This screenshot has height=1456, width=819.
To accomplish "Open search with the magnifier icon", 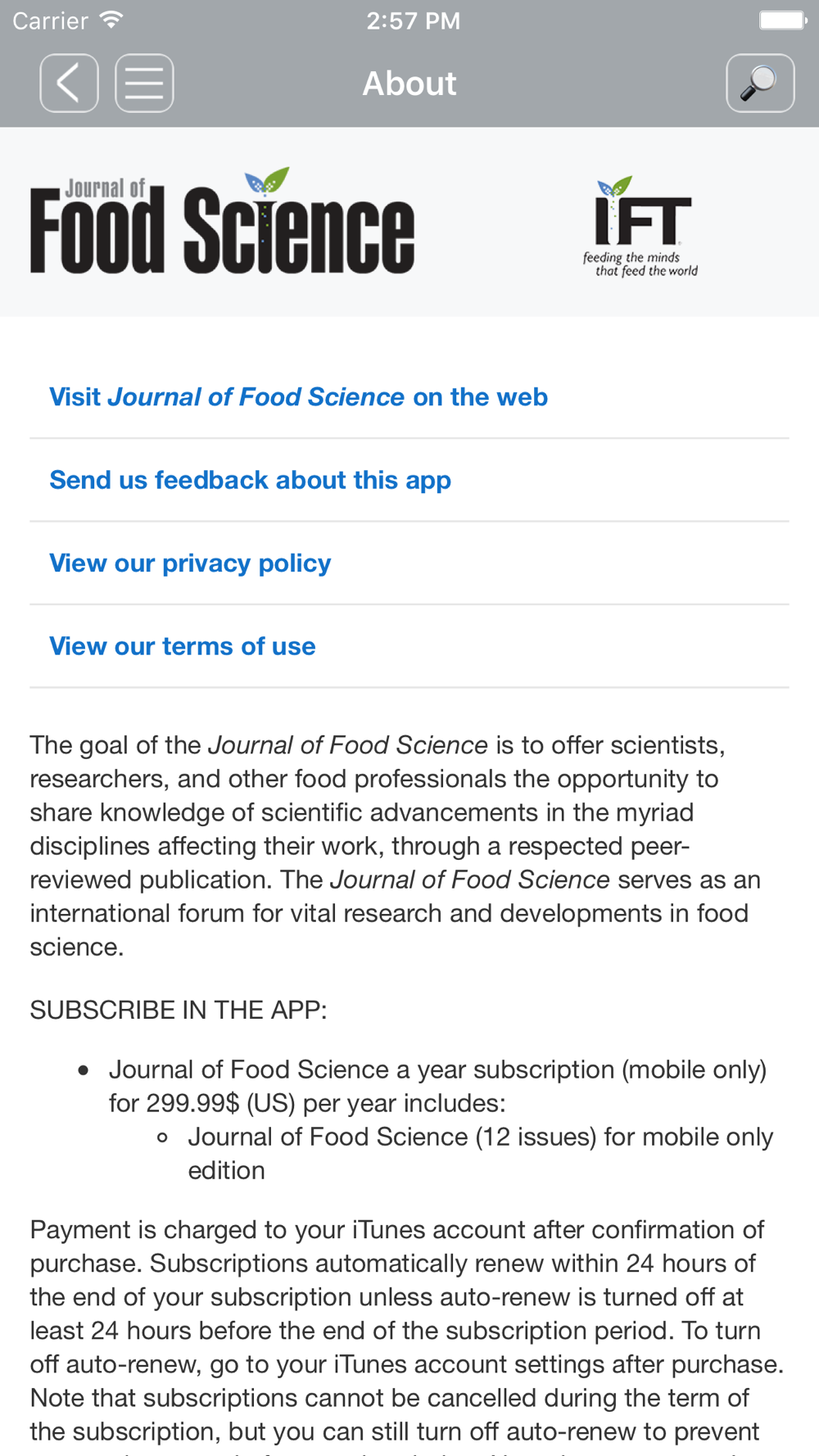I will 760,84.
